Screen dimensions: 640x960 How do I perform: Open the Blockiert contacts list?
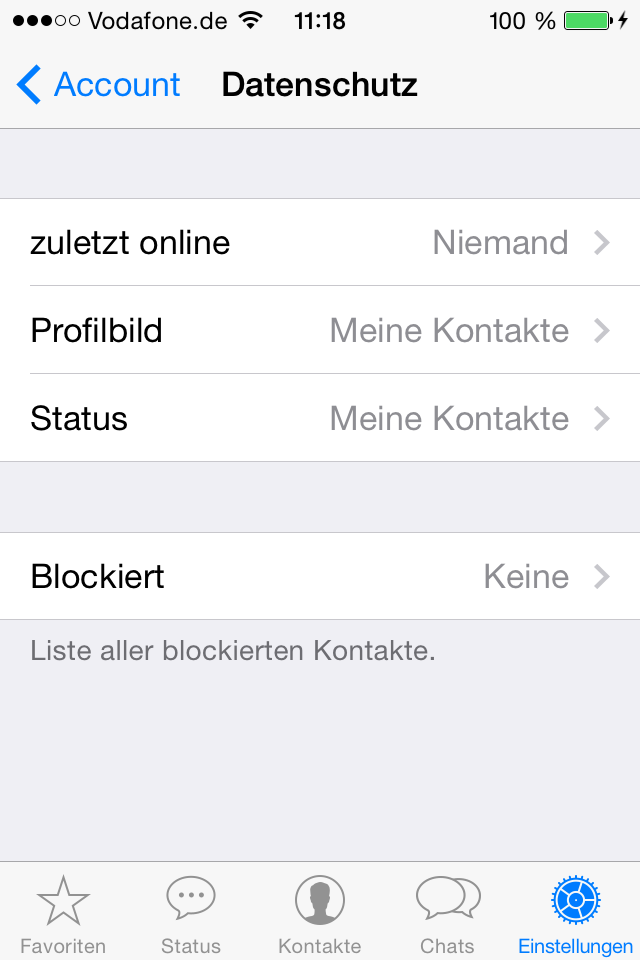[x=320, y=577]
